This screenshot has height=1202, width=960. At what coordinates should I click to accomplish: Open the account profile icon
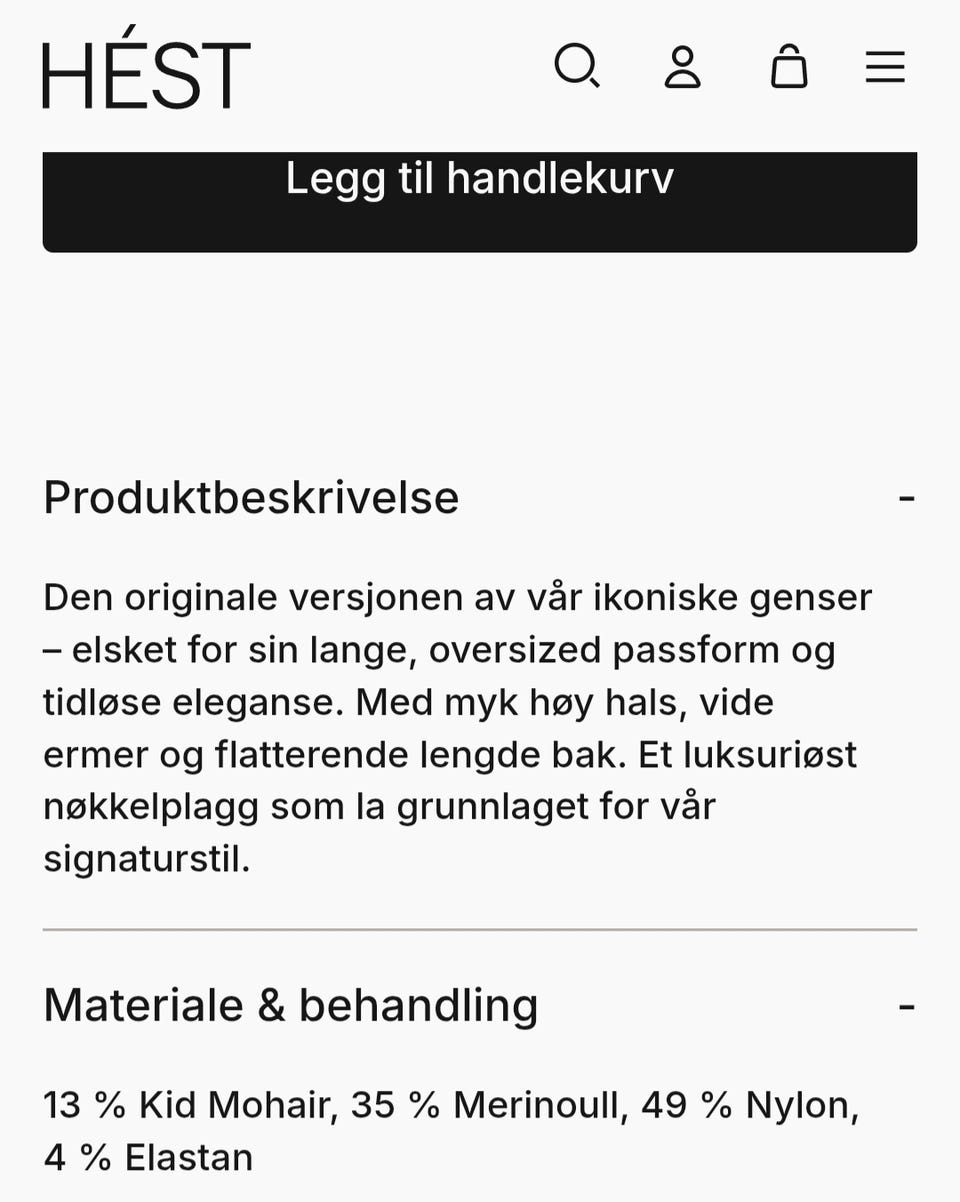[x=681, y=68]
